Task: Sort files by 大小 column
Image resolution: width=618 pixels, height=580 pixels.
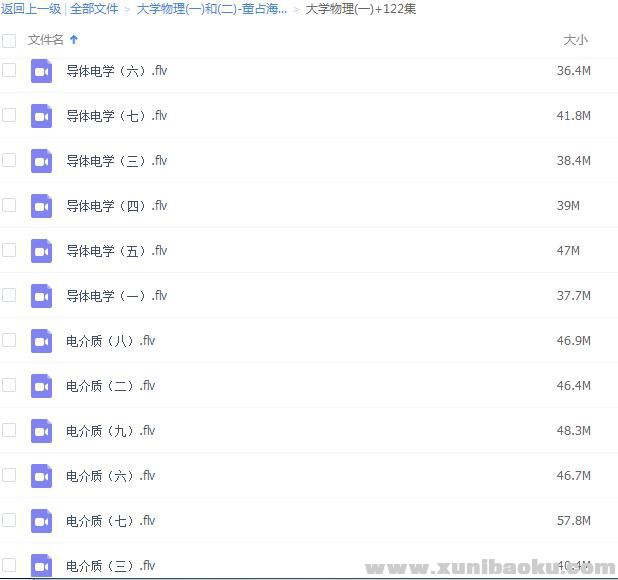Action: pos(575,40)
